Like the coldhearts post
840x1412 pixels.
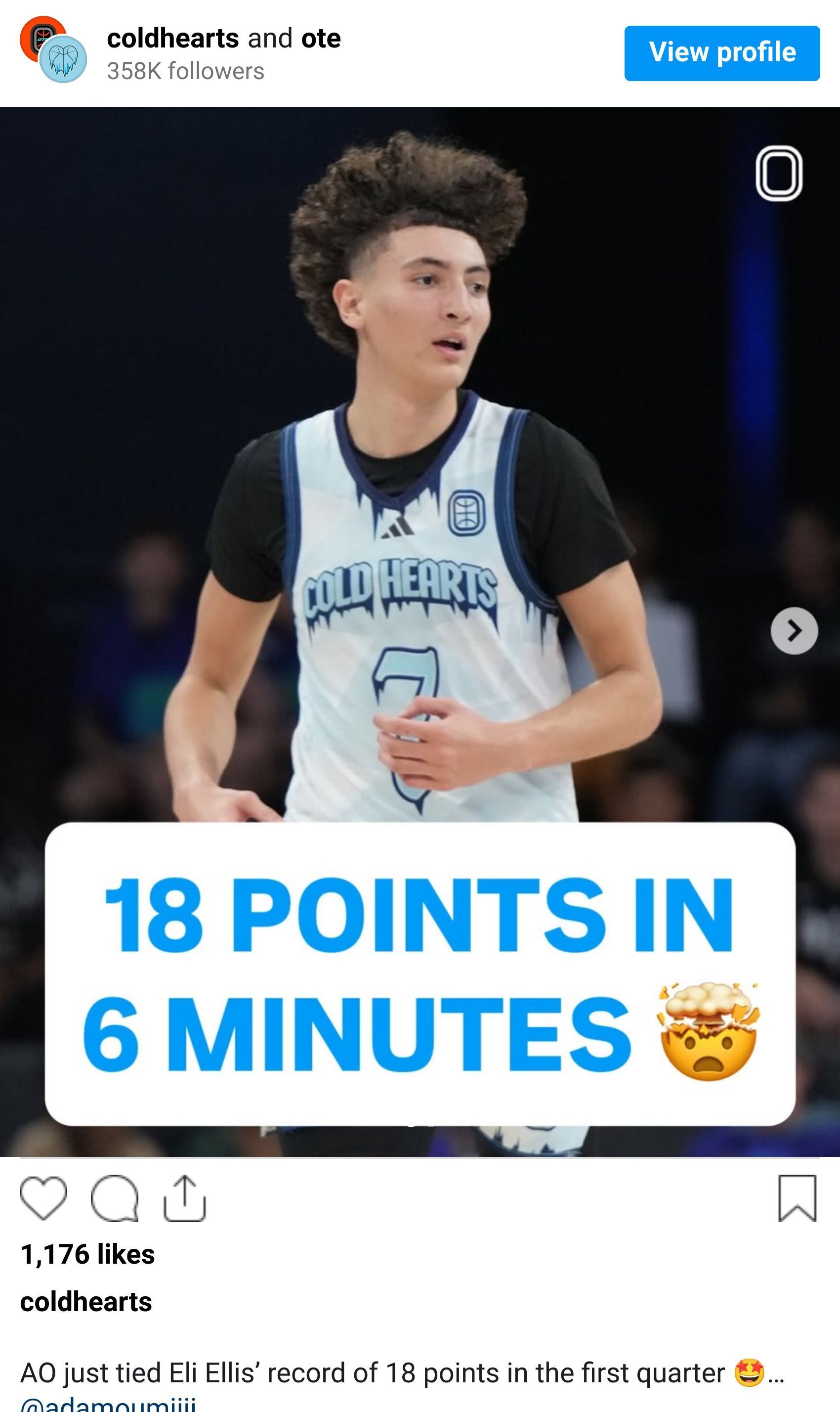[43, 1198]
